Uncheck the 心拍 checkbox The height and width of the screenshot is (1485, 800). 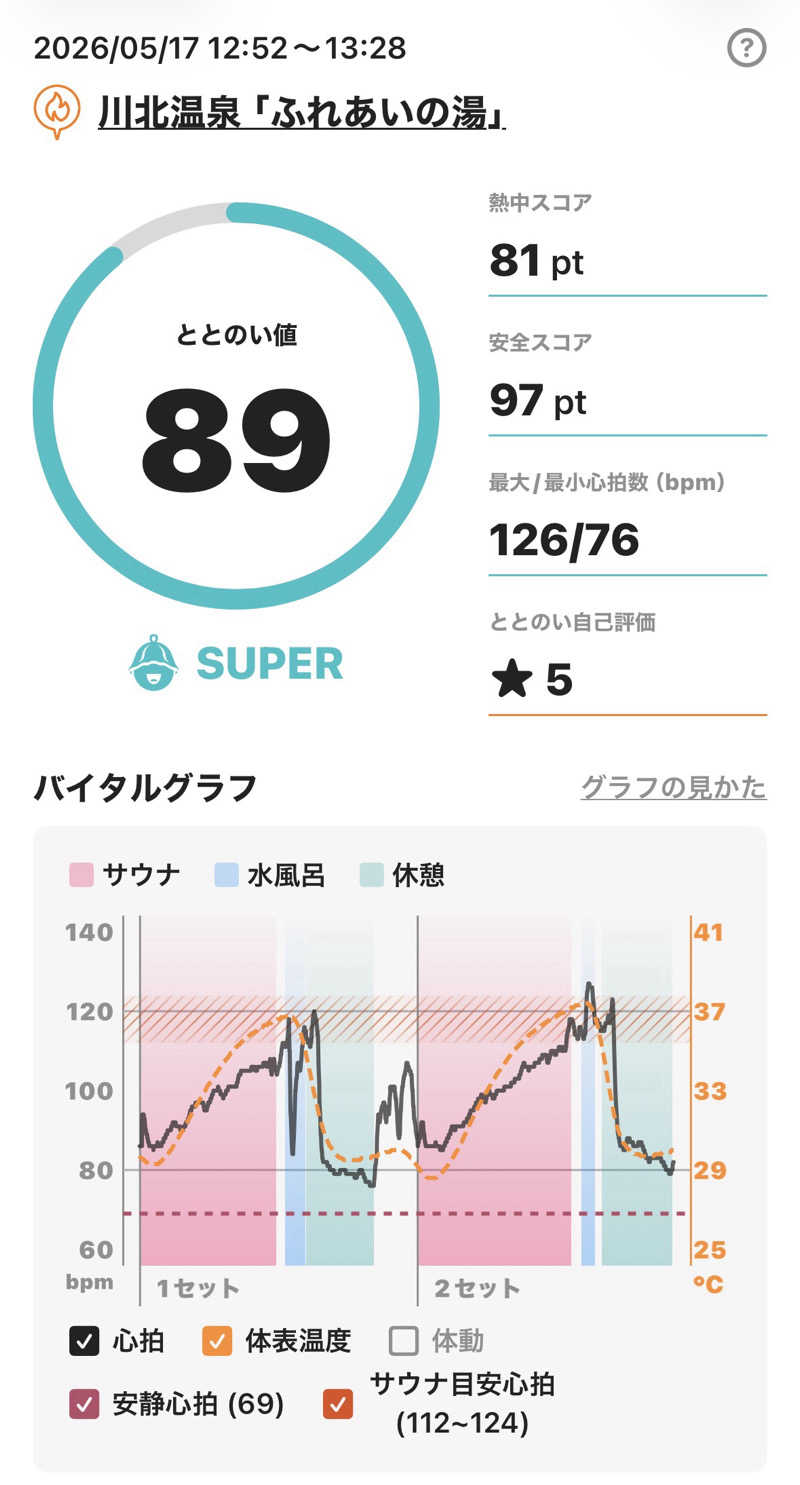pyautogui.click(x=85, y=1340)
